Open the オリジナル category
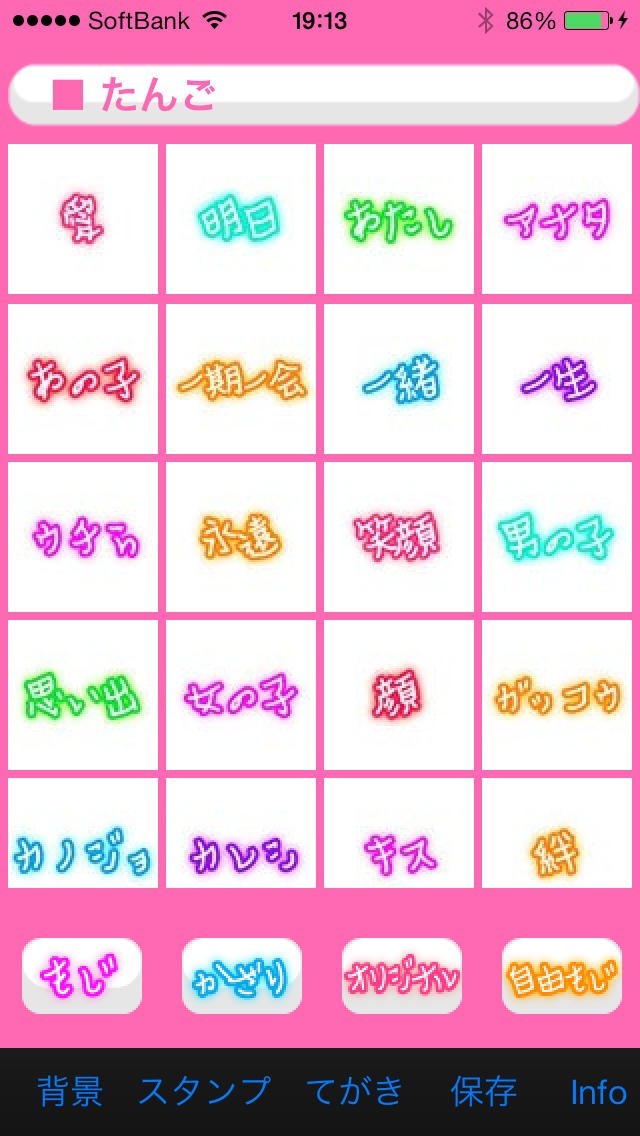 pos(402,975)
